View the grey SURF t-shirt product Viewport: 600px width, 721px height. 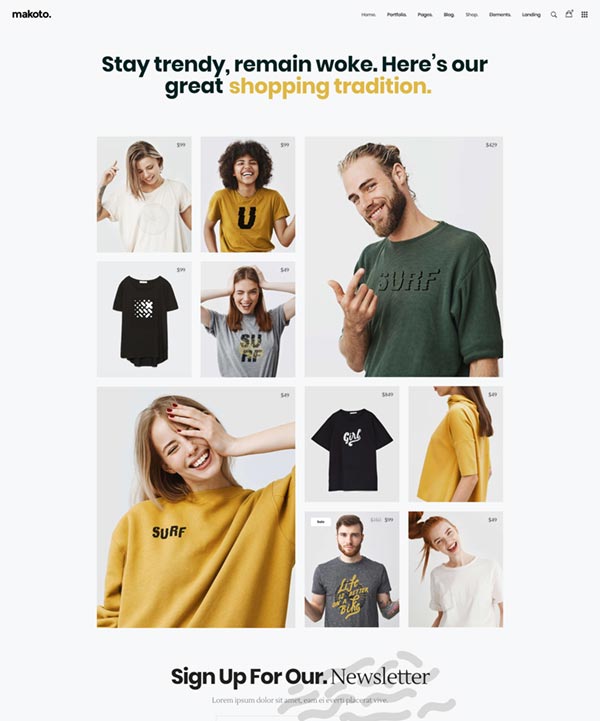point(247,319)
